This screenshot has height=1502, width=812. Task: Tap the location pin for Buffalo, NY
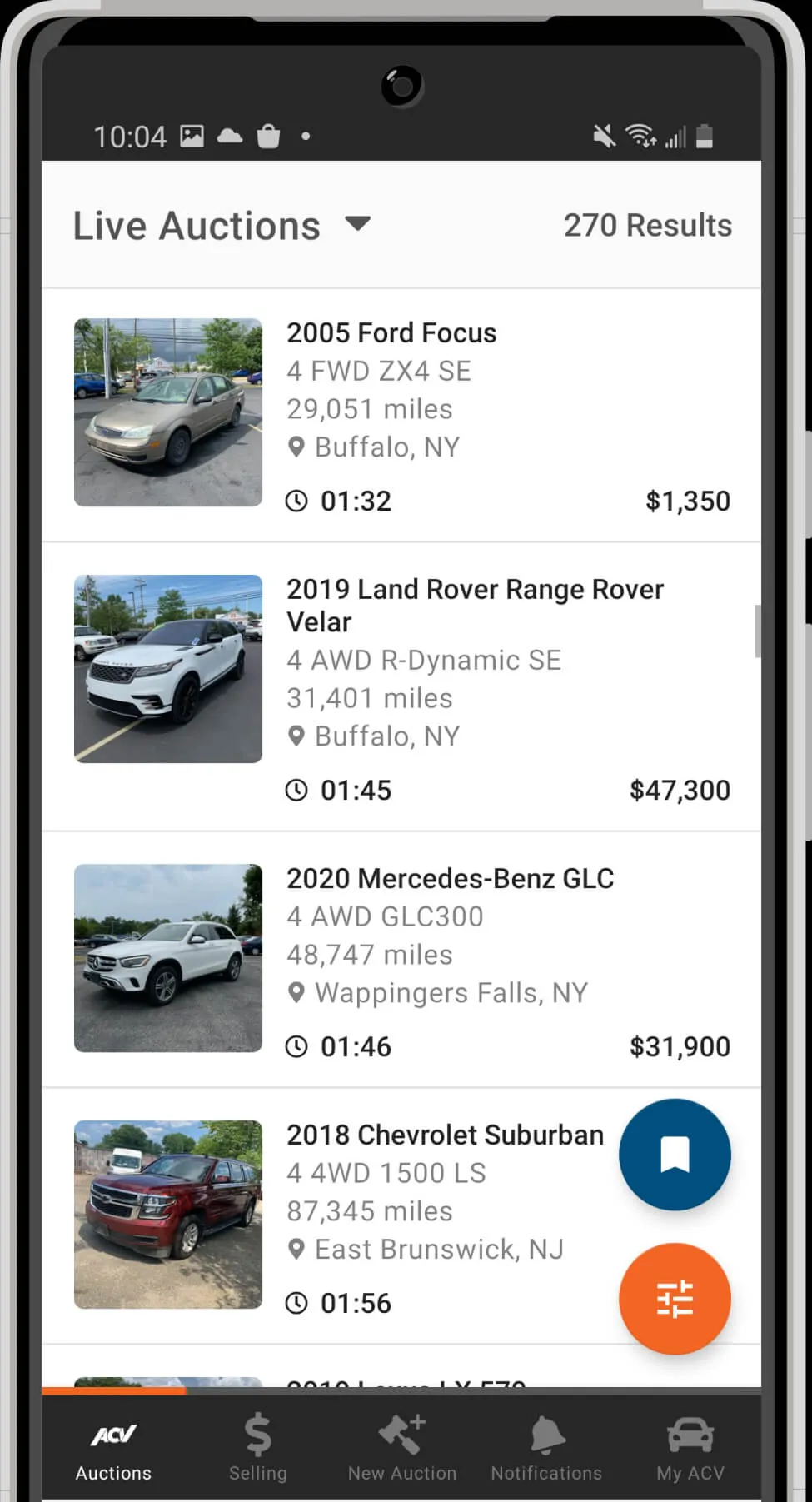296,447
